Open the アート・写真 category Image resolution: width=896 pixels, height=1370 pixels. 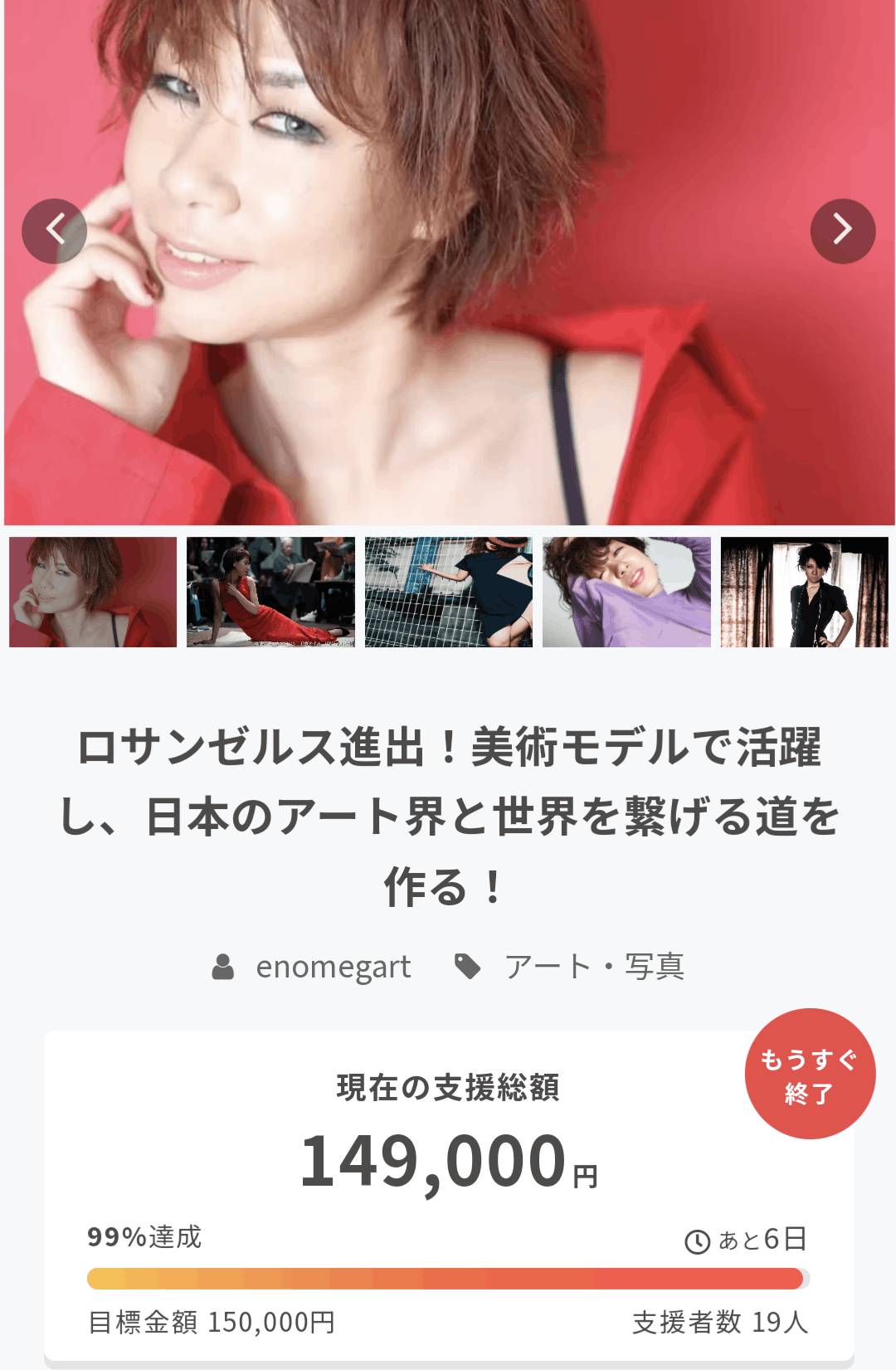pyautogui.click(x=593, y=967)
